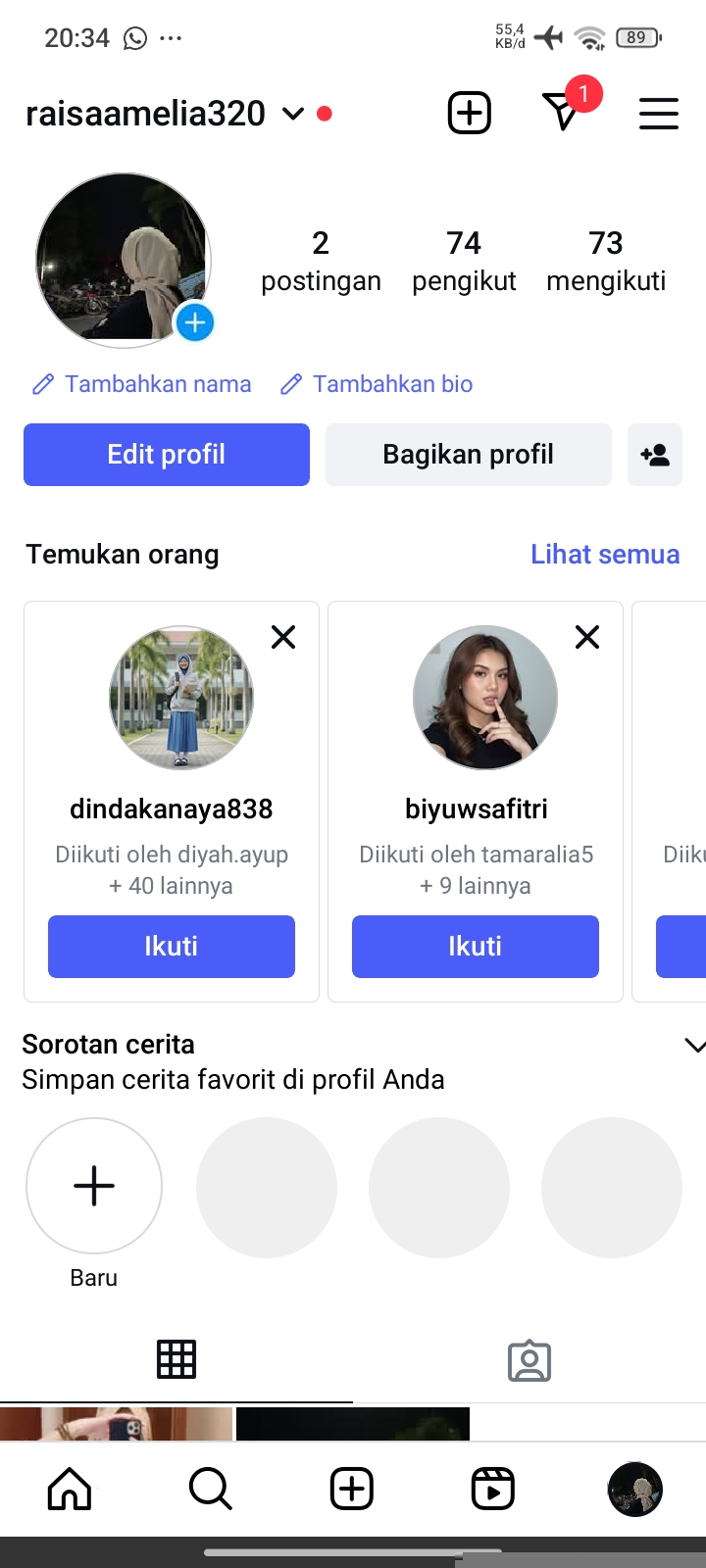Open the Reels tab in bottom bar
Image resolution: width=706 pixels, height=1568 pixels.
tap(493, 1490)
